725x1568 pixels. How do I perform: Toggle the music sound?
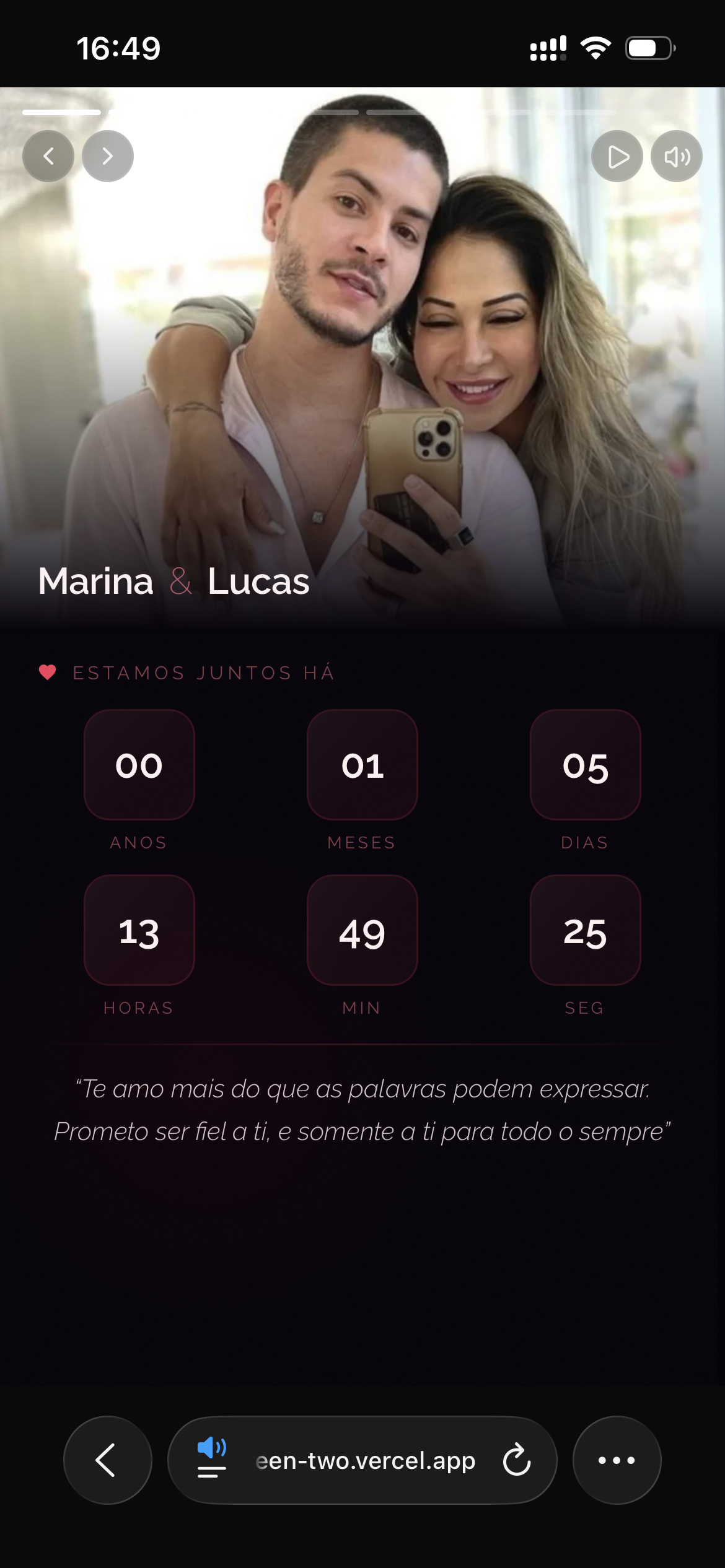point(676,156)
